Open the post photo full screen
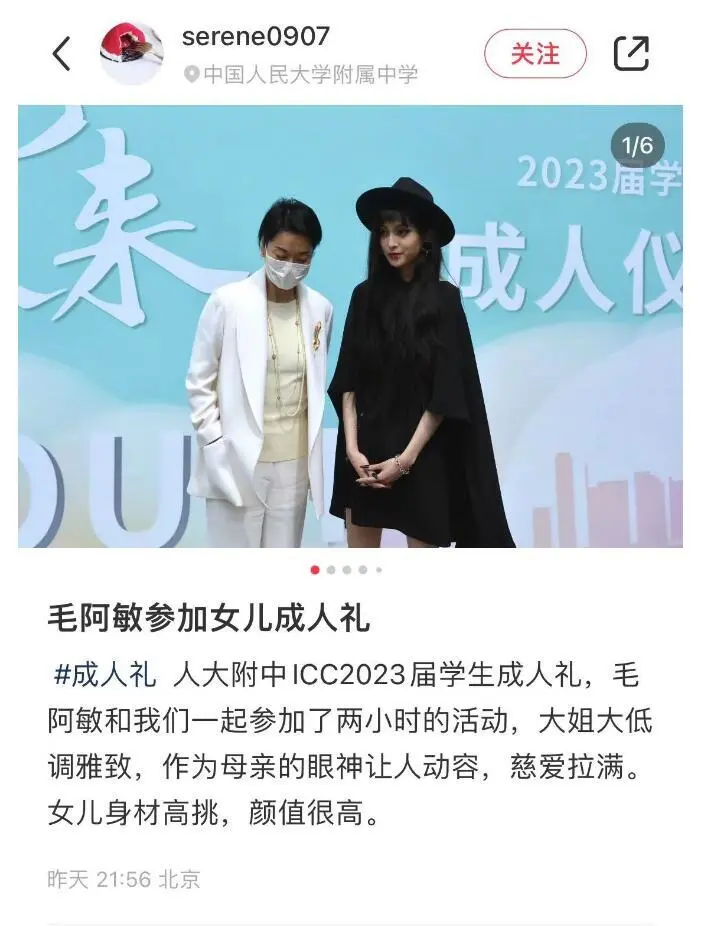701x926 pixels. coord(350,326)
